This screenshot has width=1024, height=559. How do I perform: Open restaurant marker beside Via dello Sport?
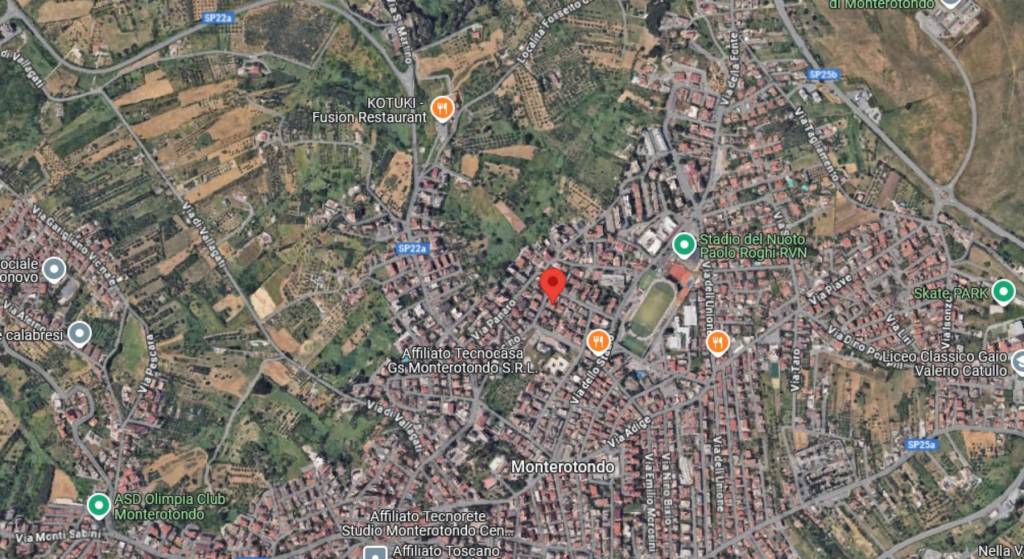tap(599, 342)
